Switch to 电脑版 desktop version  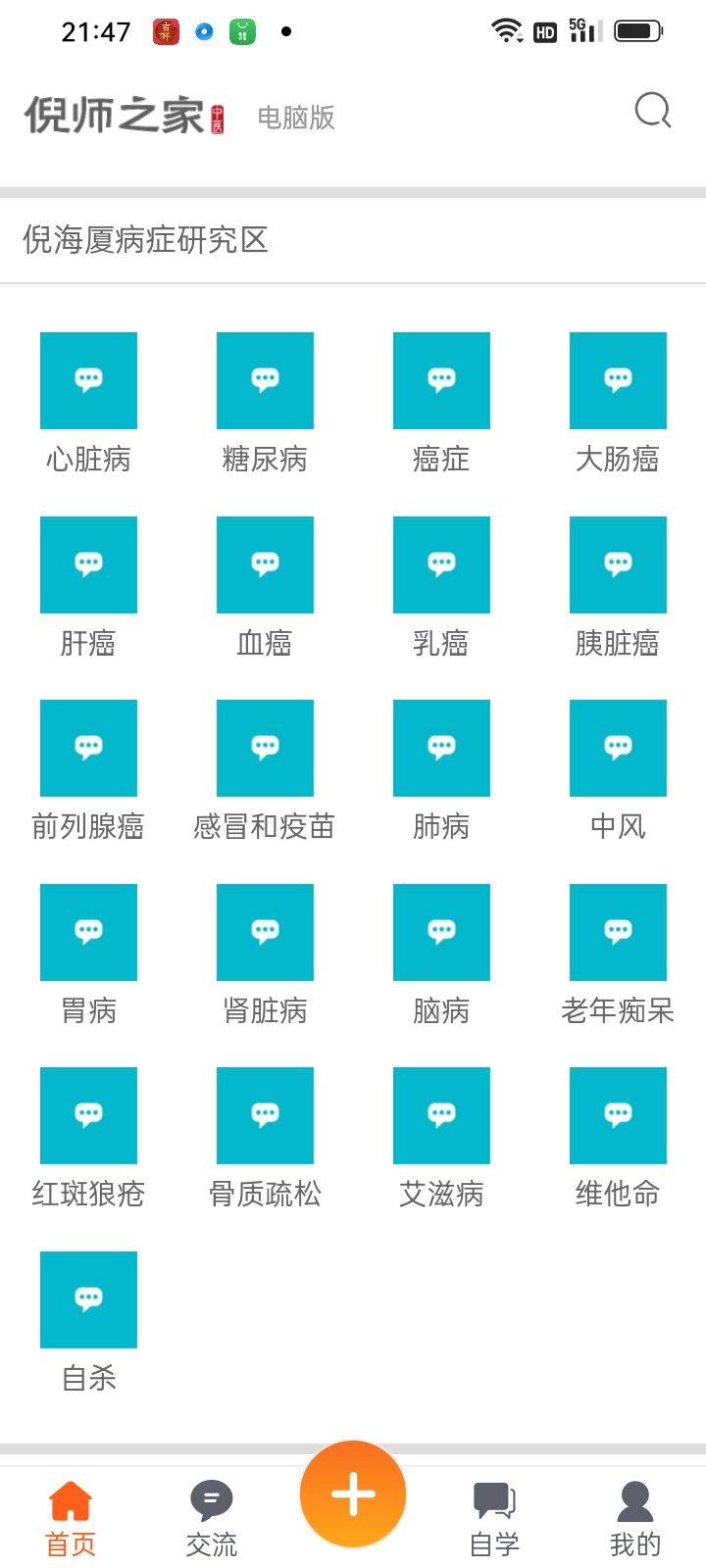click(296, 118)
